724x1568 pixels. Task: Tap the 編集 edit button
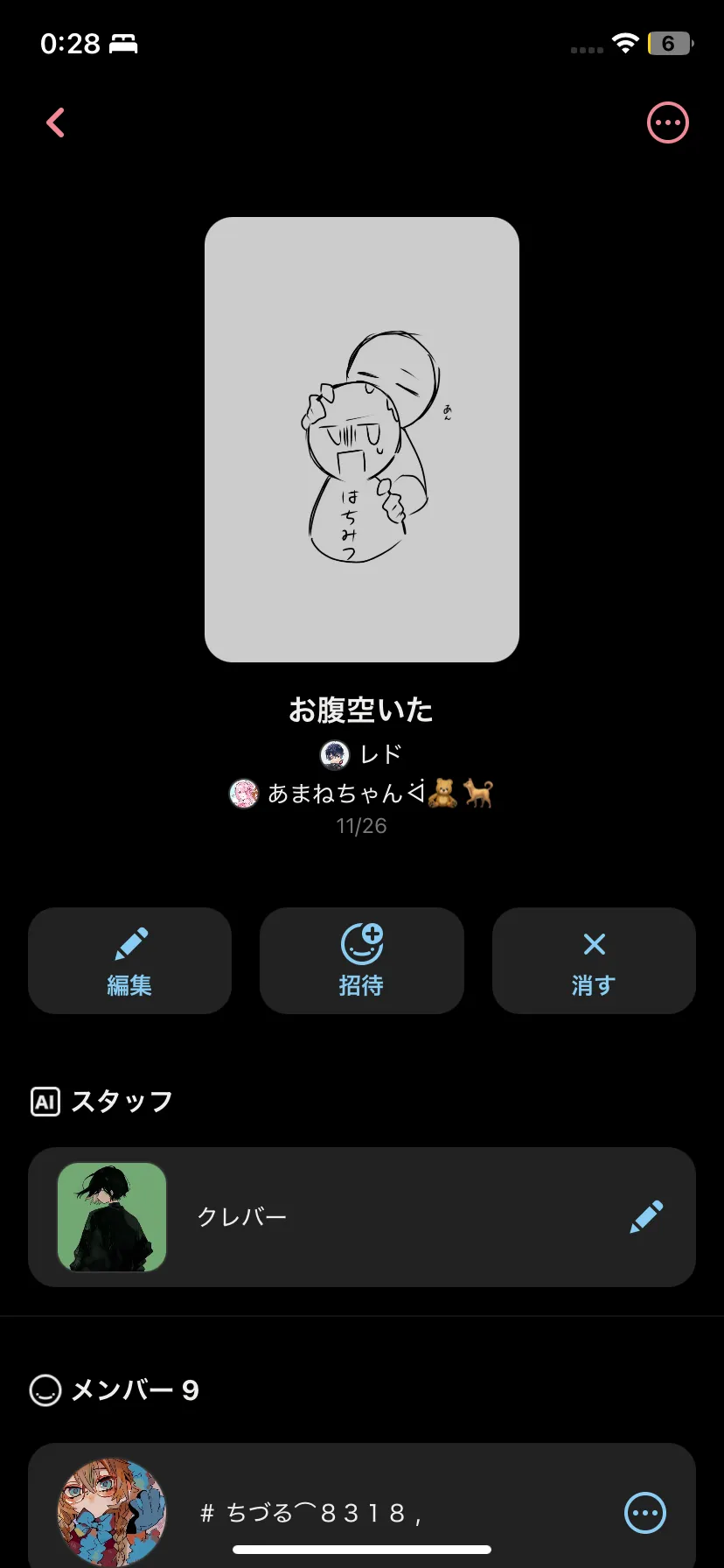coord(129,960)
